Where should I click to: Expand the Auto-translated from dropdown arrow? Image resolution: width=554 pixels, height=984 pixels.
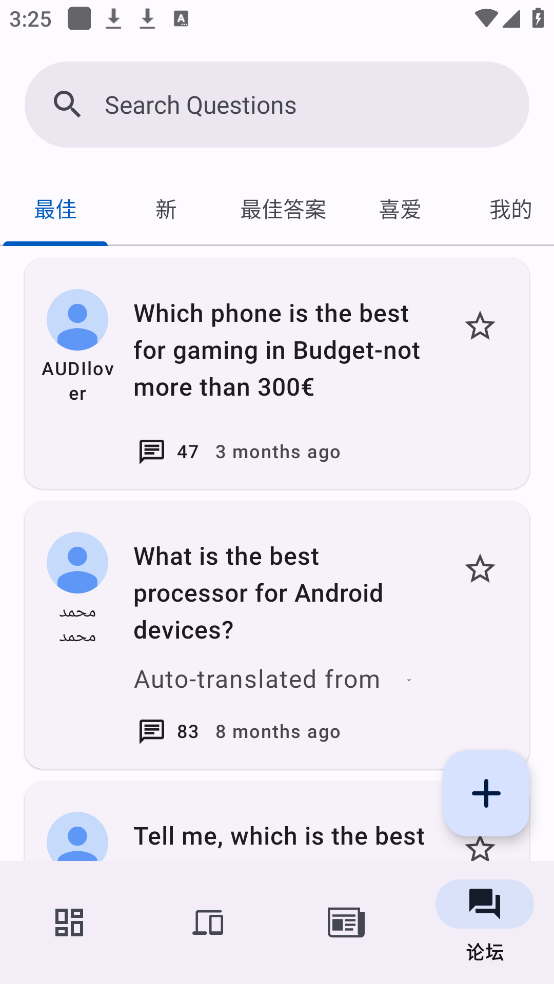(409, 680)
